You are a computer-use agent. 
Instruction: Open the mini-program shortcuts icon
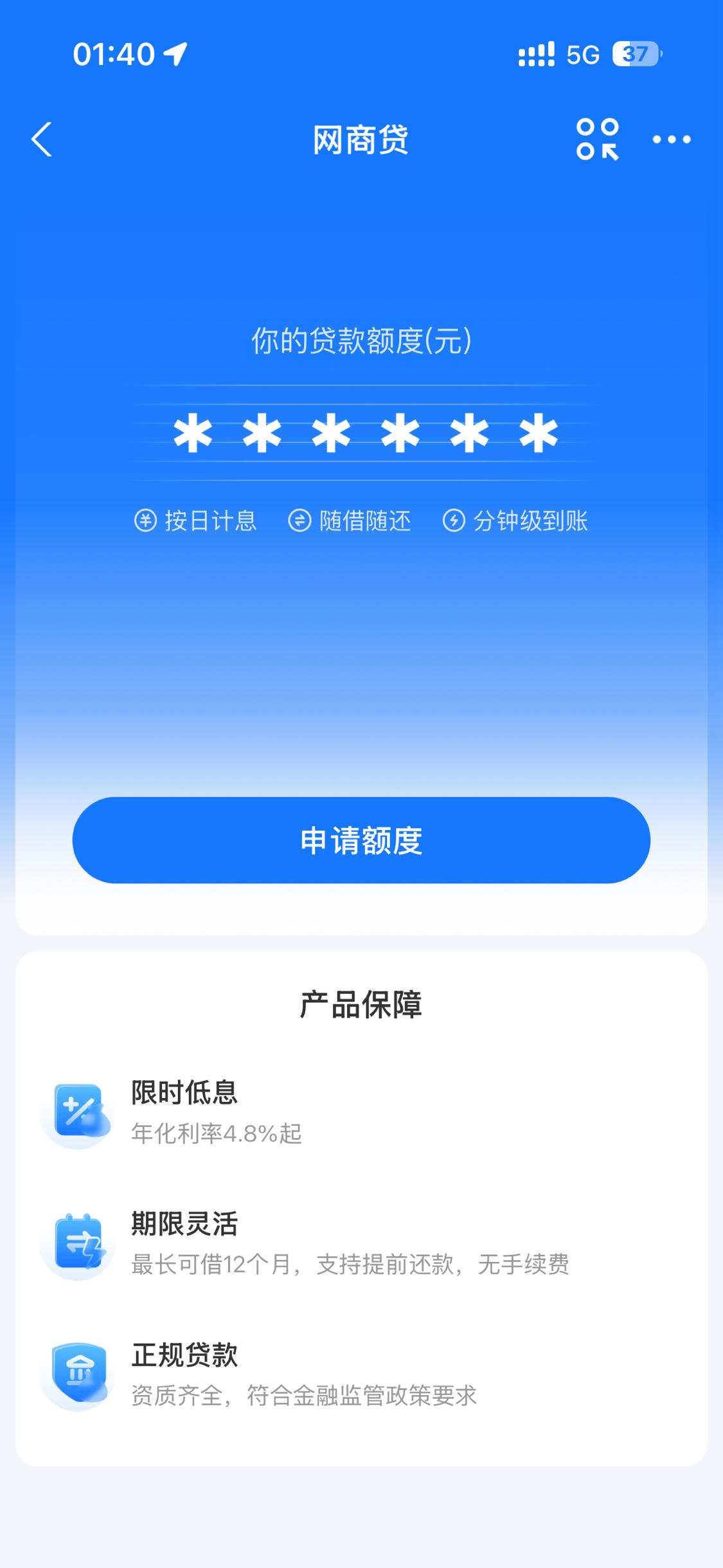pos(598,139)
